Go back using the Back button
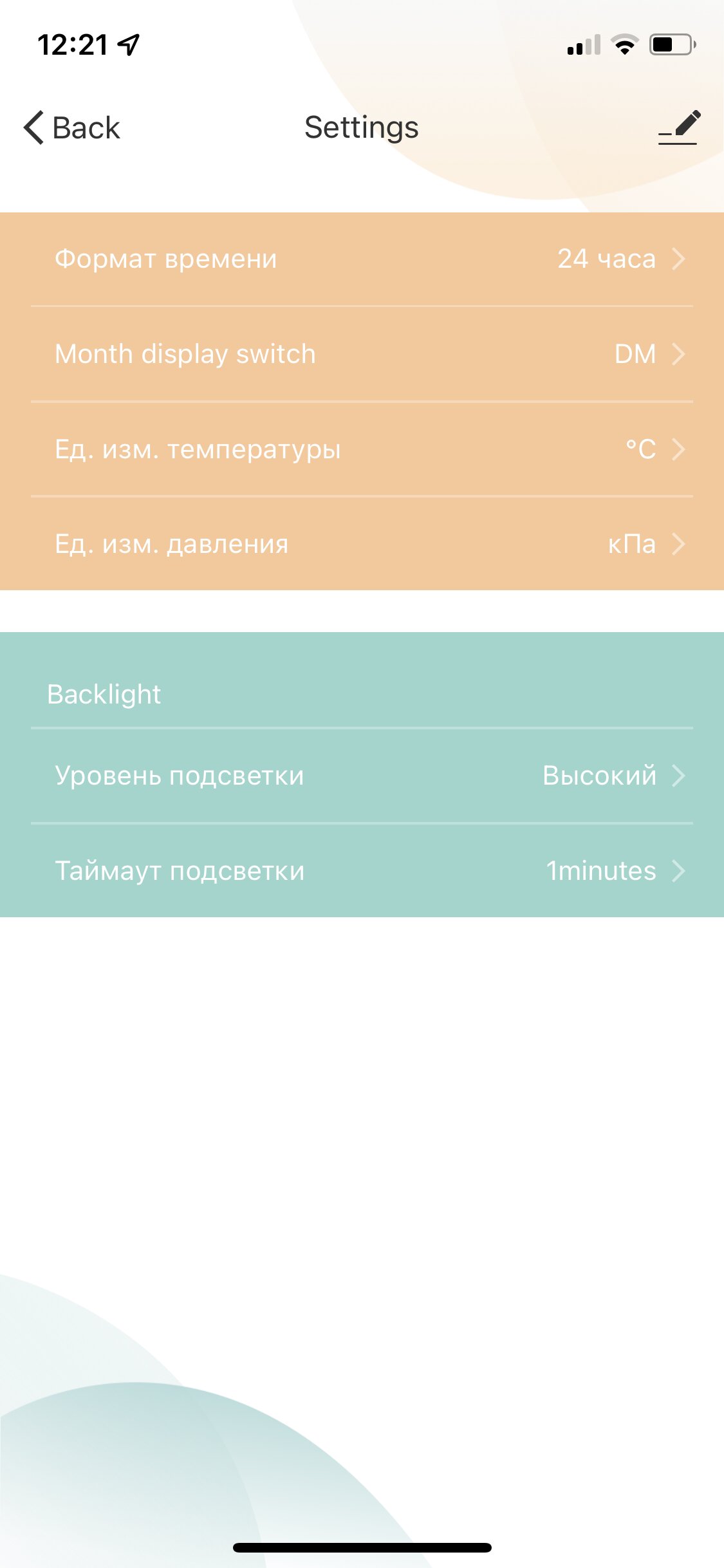 pos(71,127)
